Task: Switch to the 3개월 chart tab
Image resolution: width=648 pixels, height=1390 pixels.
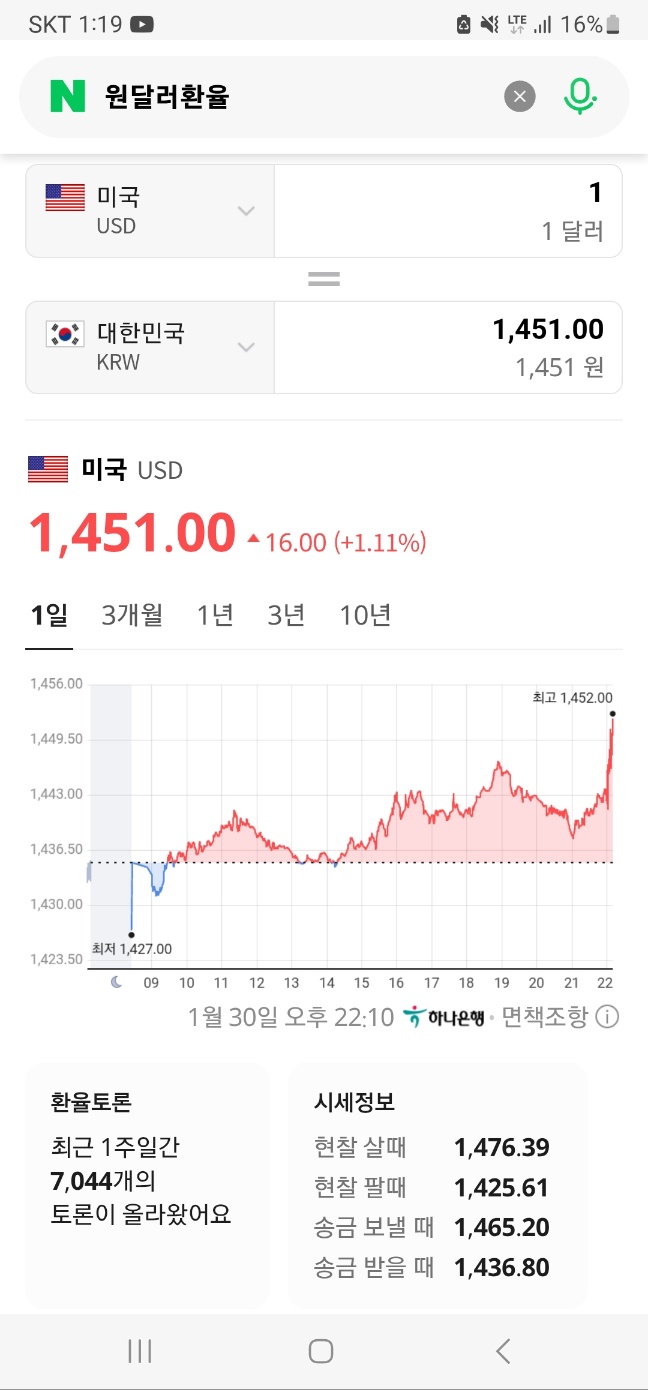Action: tap(132, 615)
